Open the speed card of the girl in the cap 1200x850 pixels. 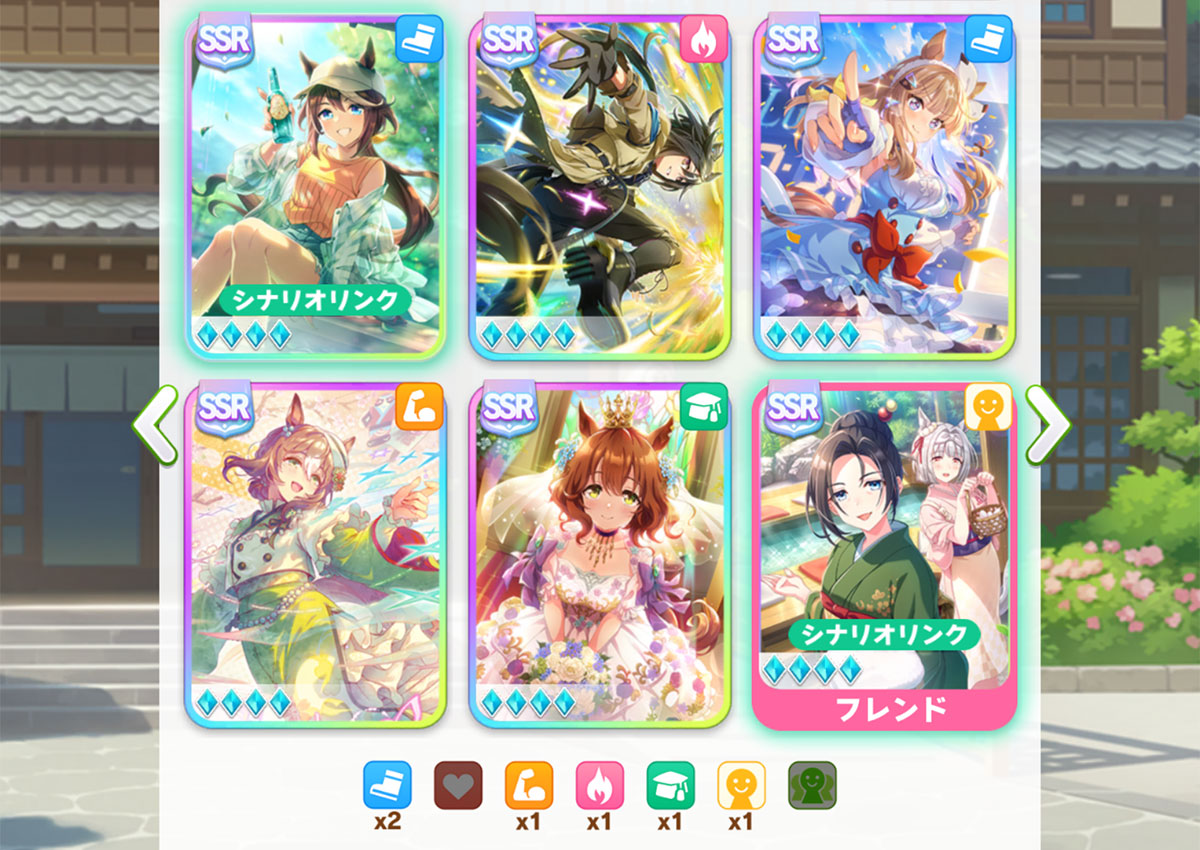tap(315, 185)
